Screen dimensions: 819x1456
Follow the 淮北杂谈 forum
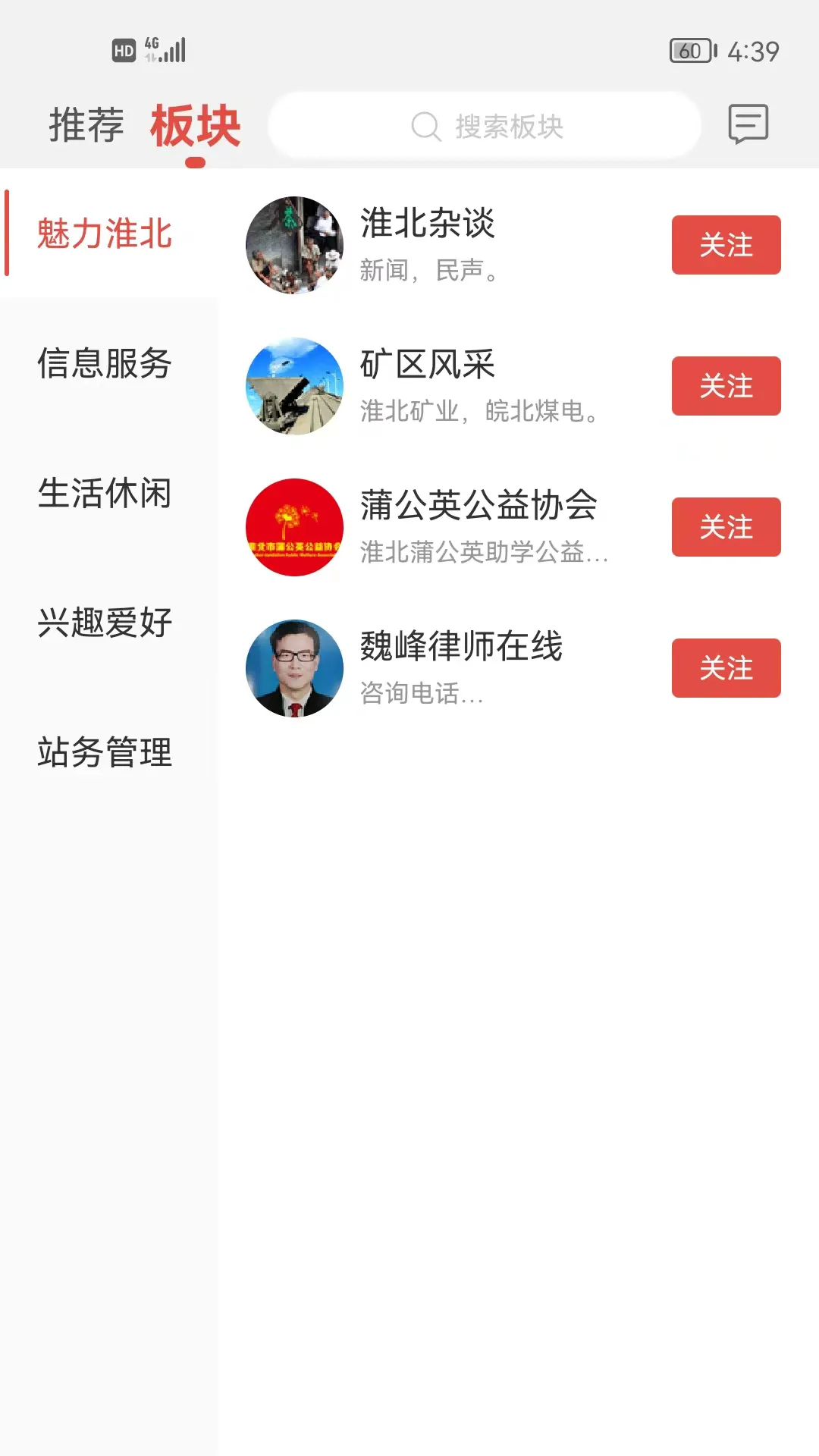(725, 245)
